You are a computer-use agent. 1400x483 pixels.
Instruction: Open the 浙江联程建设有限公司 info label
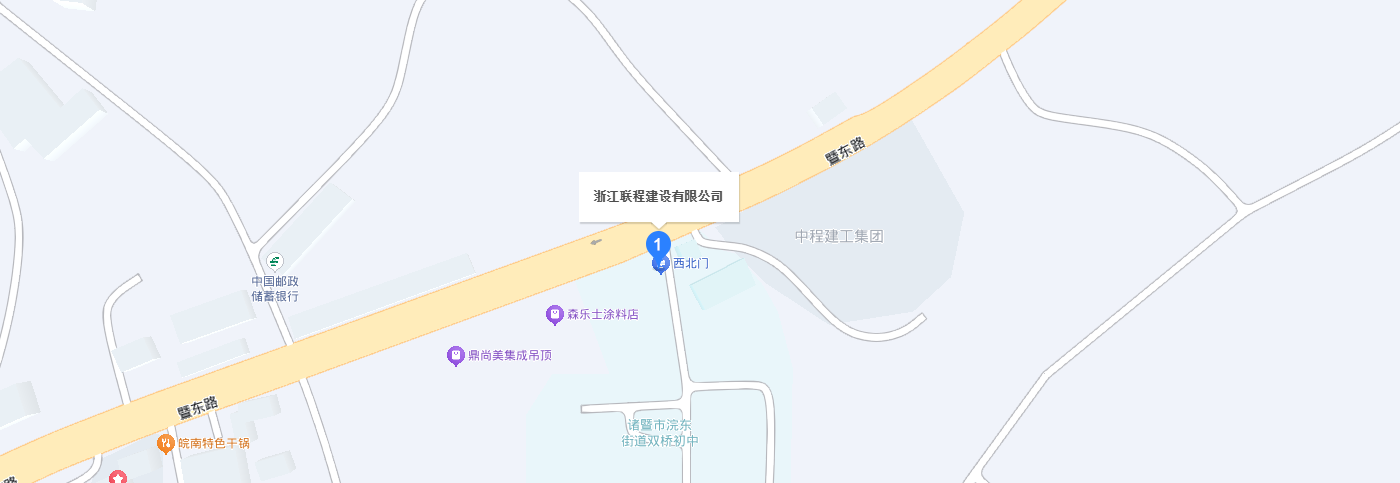(x=658, y=196)
